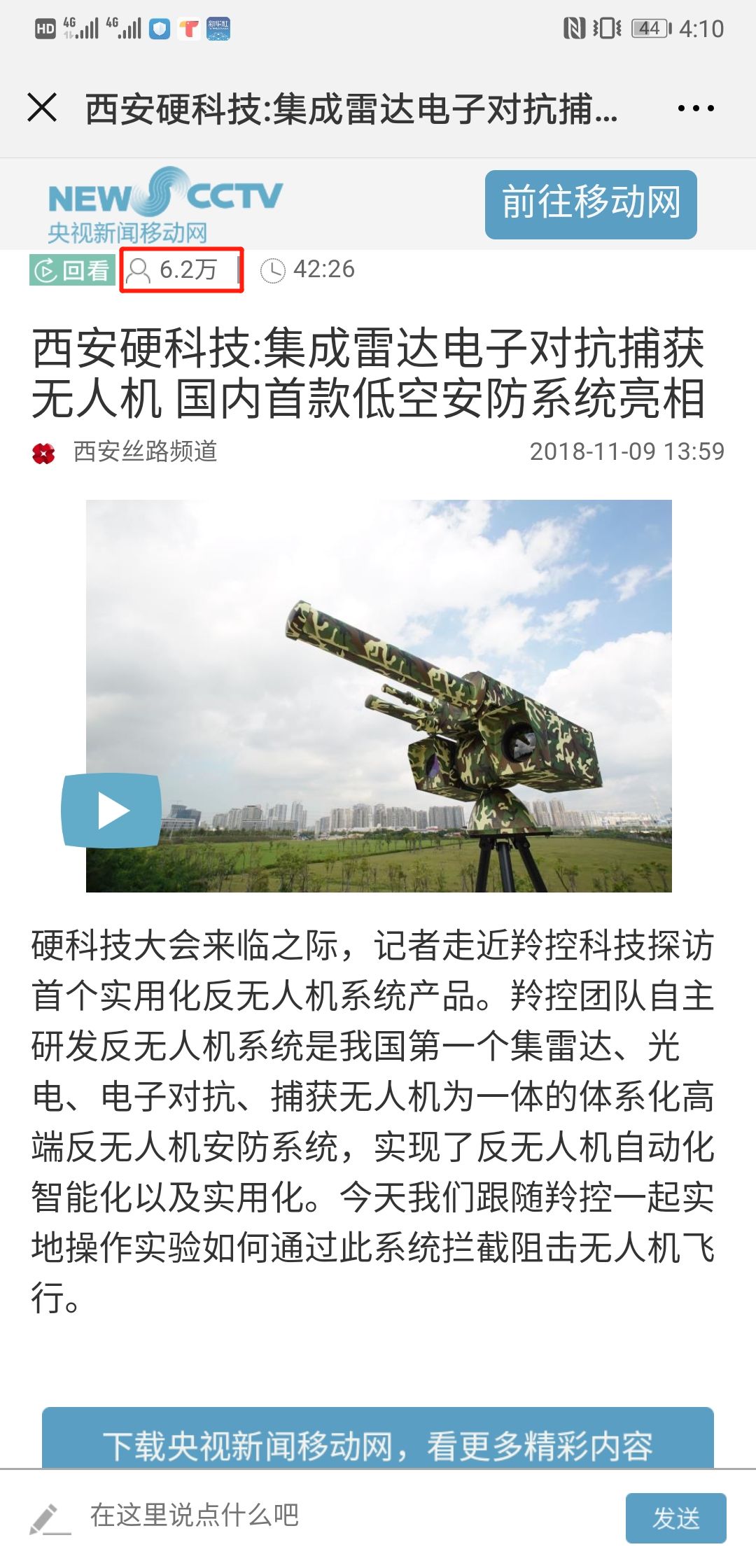This screenshot has height=1568, width=756.
Task: Tap the 前往移动网 button
Action: click(591, 204)
